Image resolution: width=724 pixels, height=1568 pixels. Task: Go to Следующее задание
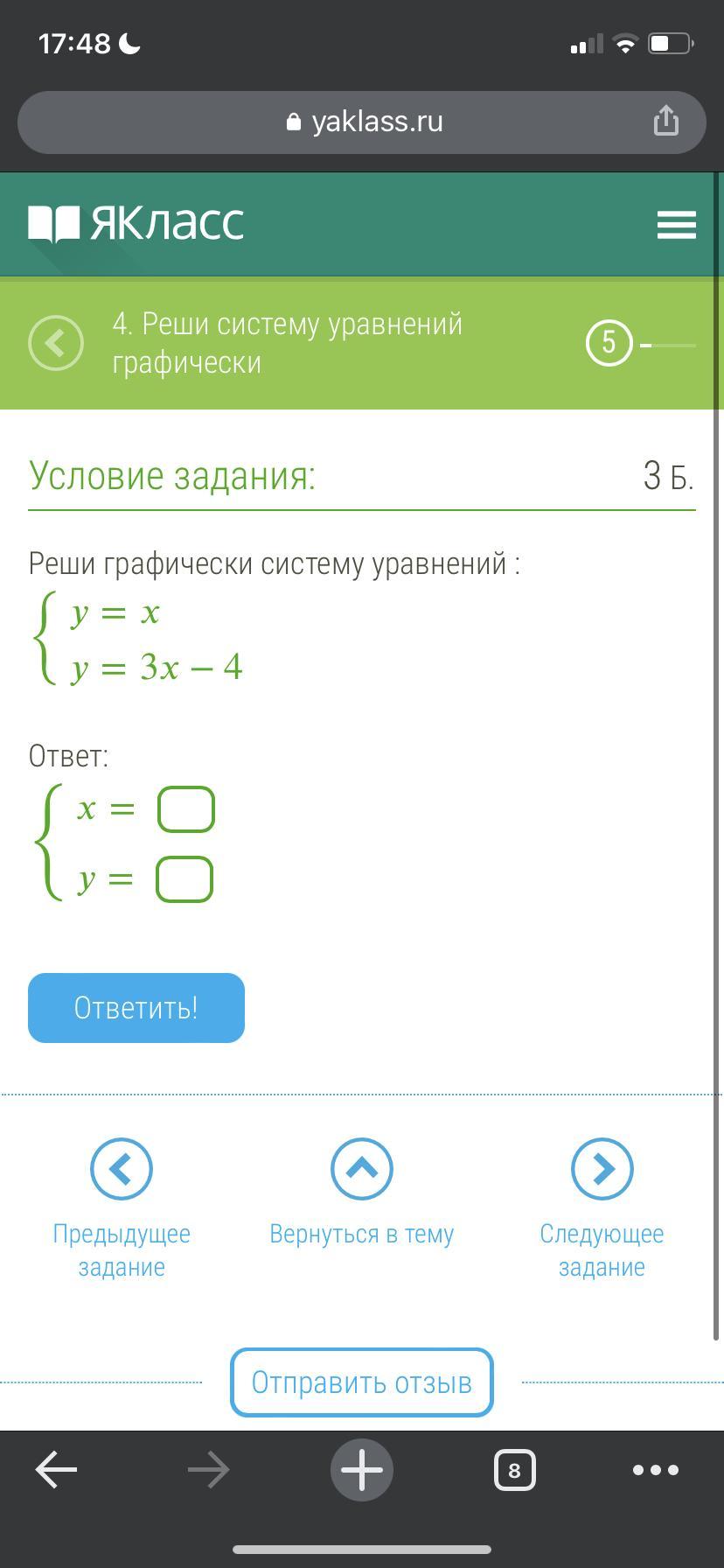tap(602, 1209)
